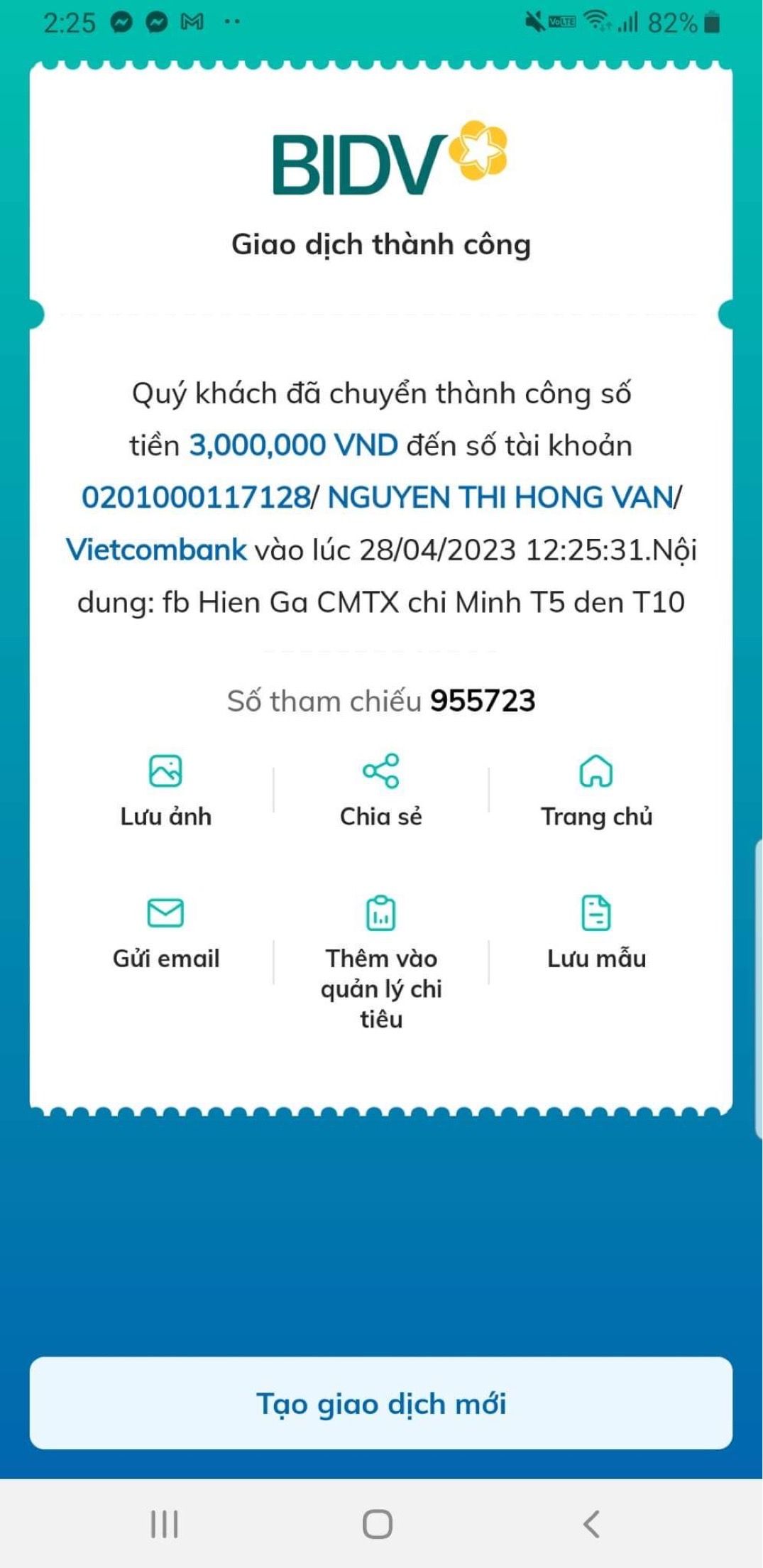Select Thêm vào quản lý chi tiêu

[x=380, y=959]
